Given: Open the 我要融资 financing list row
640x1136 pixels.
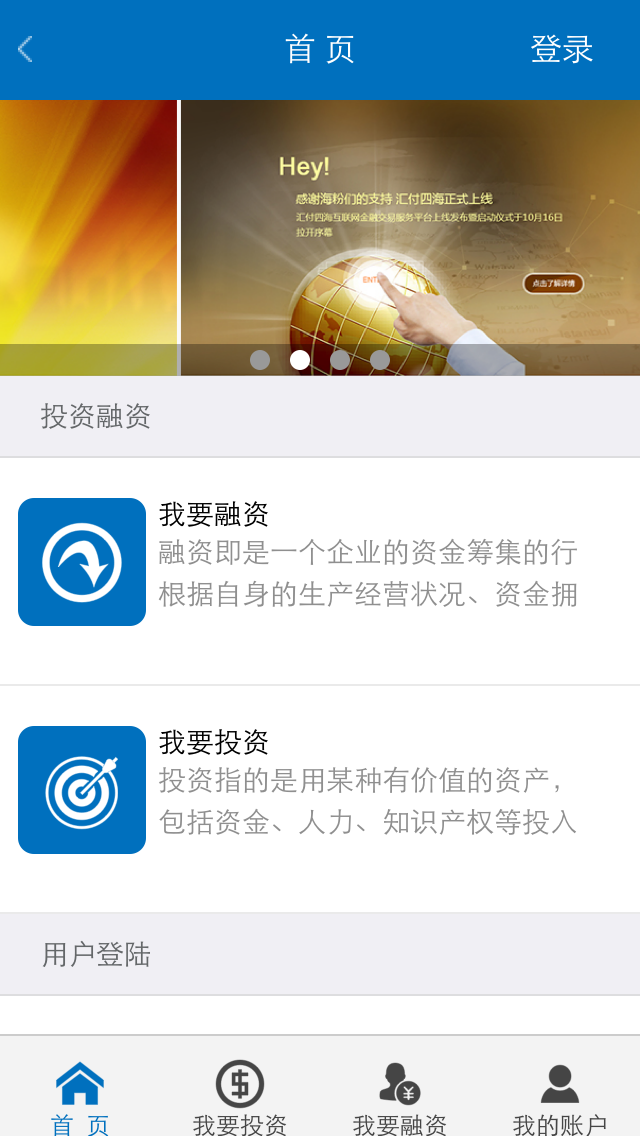Looking at the screenshot, I should point(320,571).
